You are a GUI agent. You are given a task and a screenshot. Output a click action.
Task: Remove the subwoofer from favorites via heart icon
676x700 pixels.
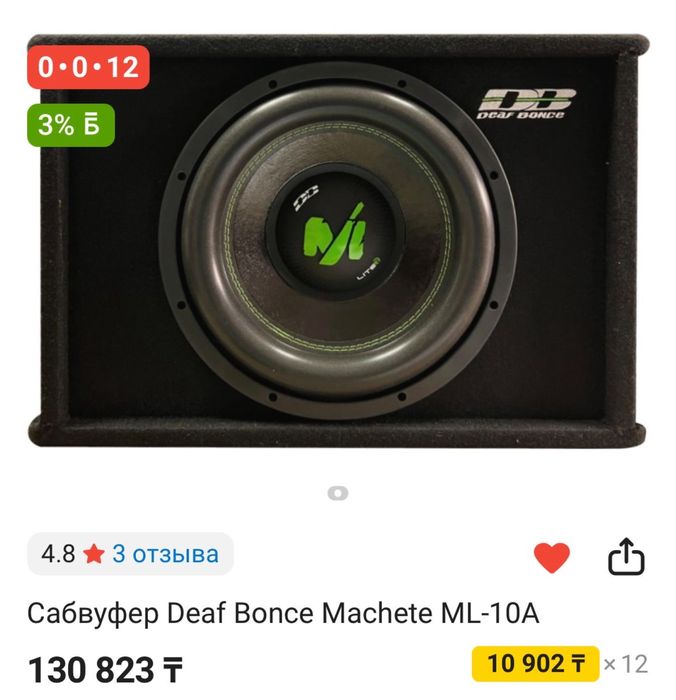click(x=551, y=557)
